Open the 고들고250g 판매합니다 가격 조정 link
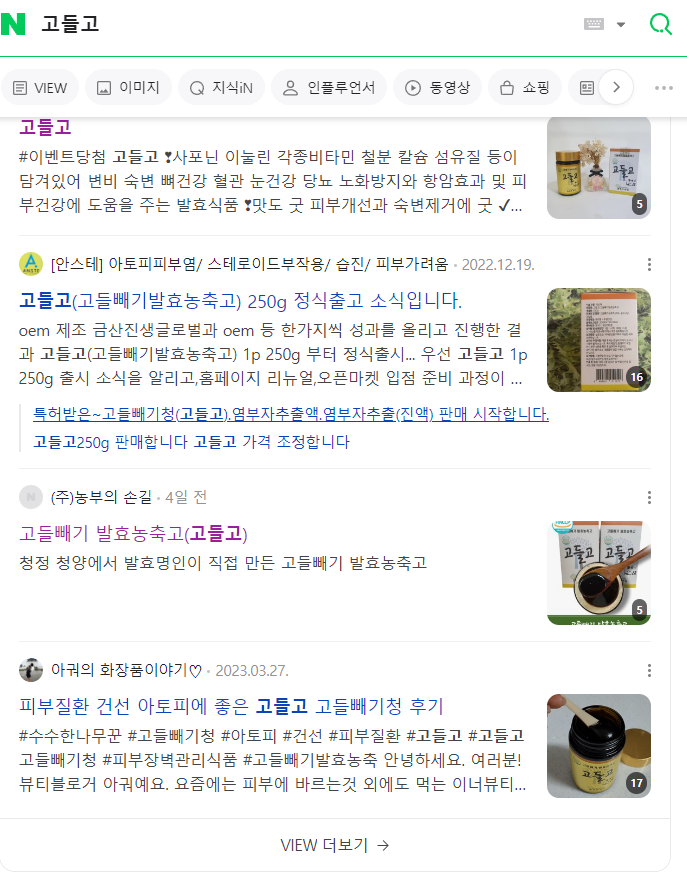687x885 pixels. [x=191, y=441]
